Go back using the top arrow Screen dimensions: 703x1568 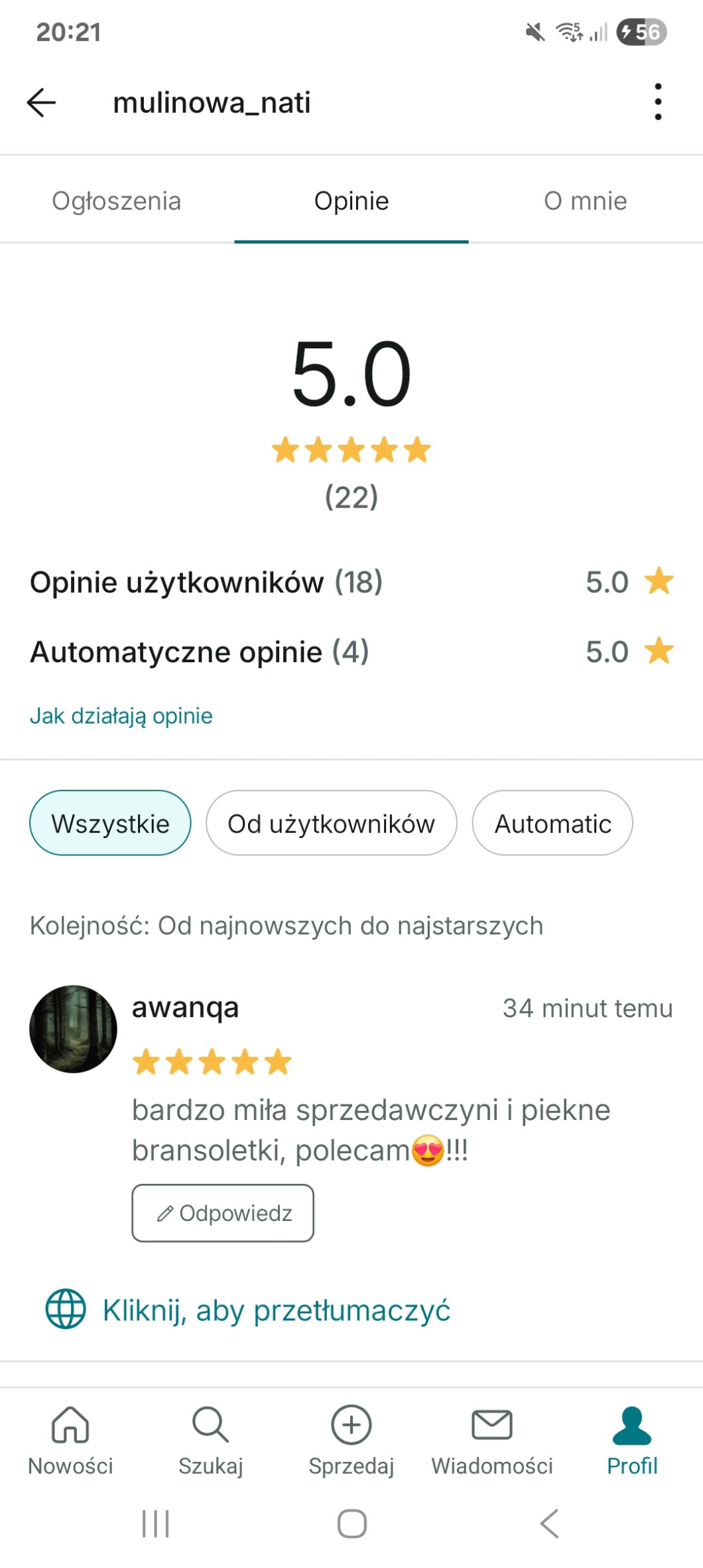[x=41, y=103]
